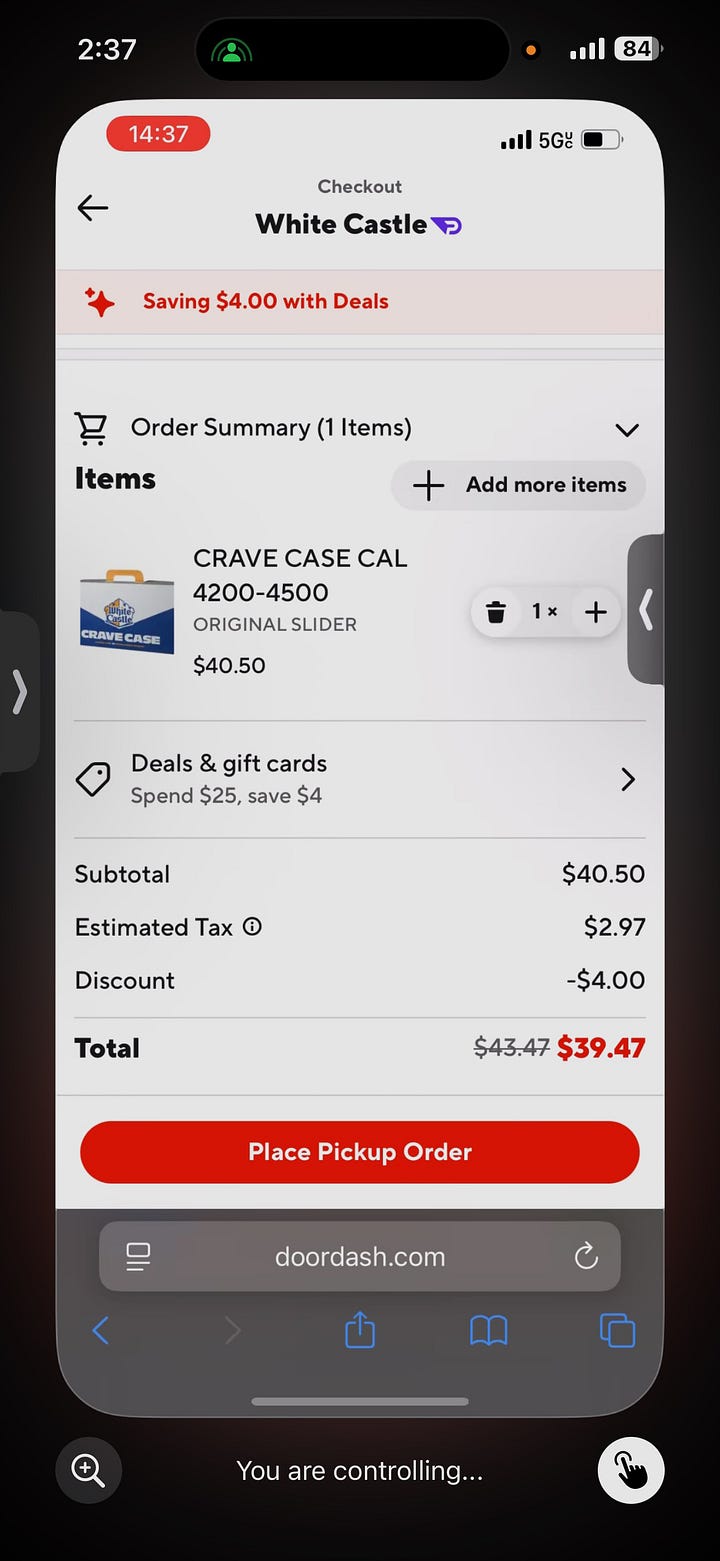Open the Crave Case item image
The image size is (720, 1561).
(x=127, y=612)
